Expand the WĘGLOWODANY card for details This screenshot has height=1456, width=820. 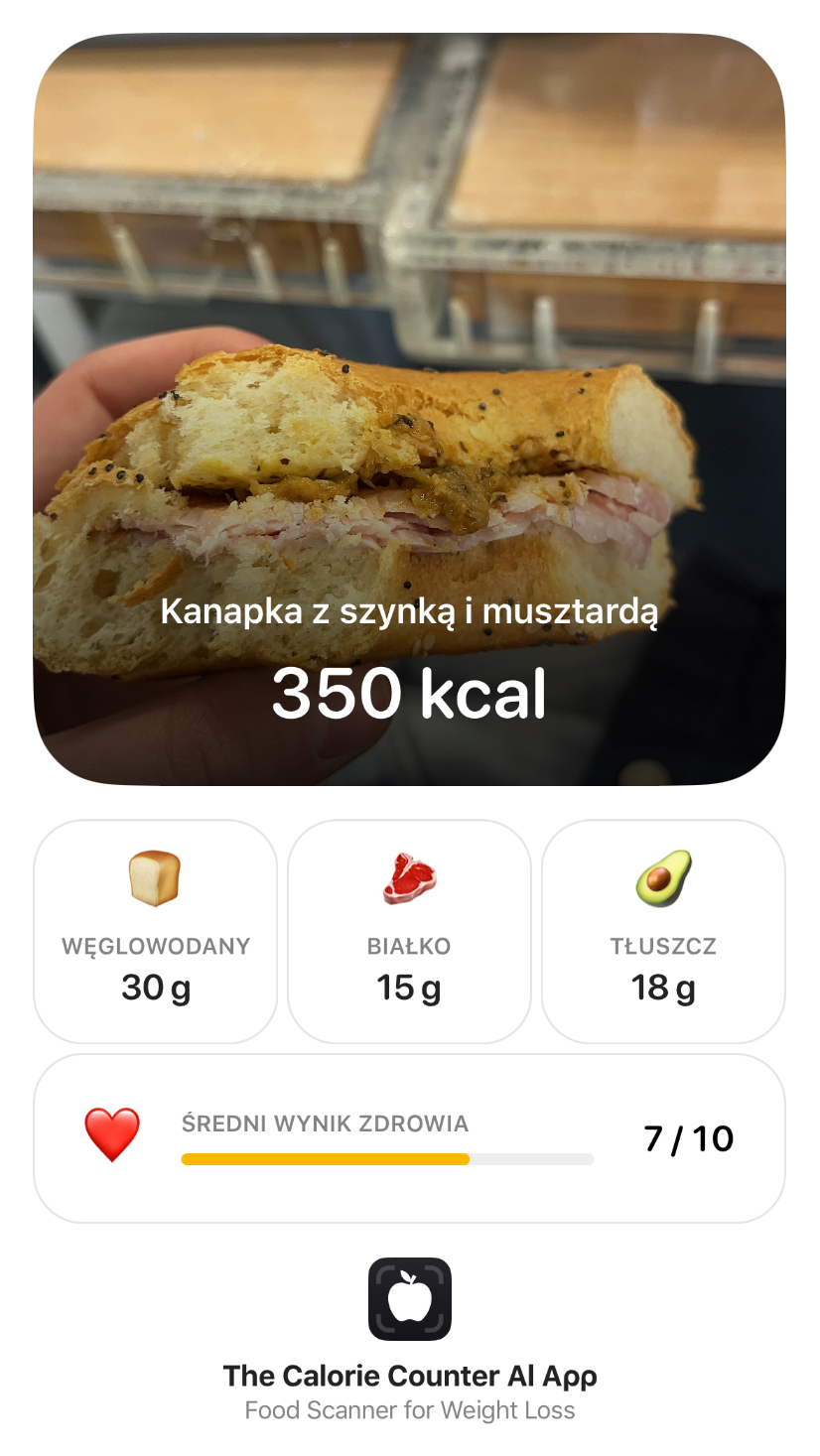click(x=155, y=929)
